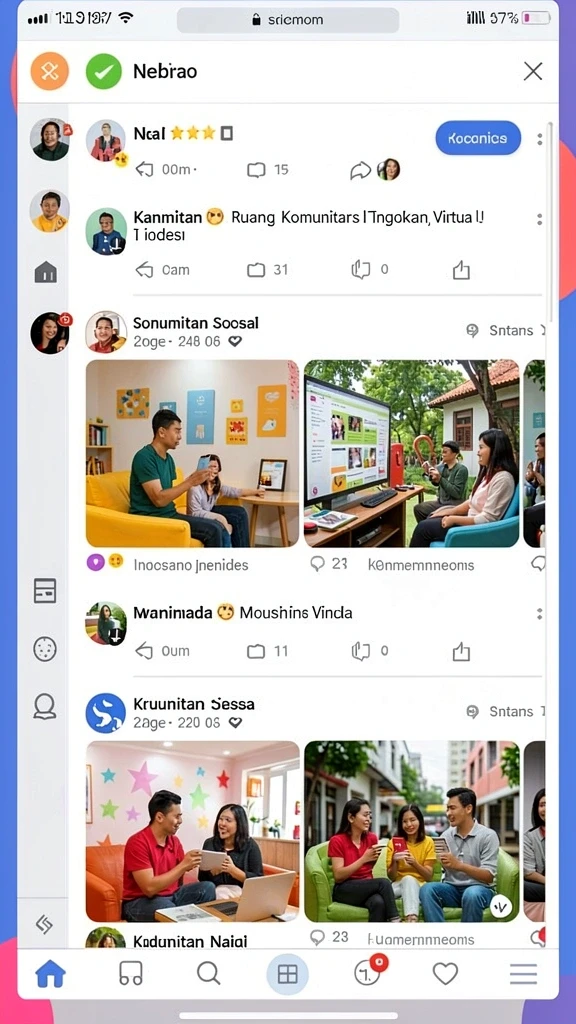The height and width of the screenshot is (1024, 576).
Task: Open comments showing 15 on Ncal's post
Action: click(x=268, y=170)
